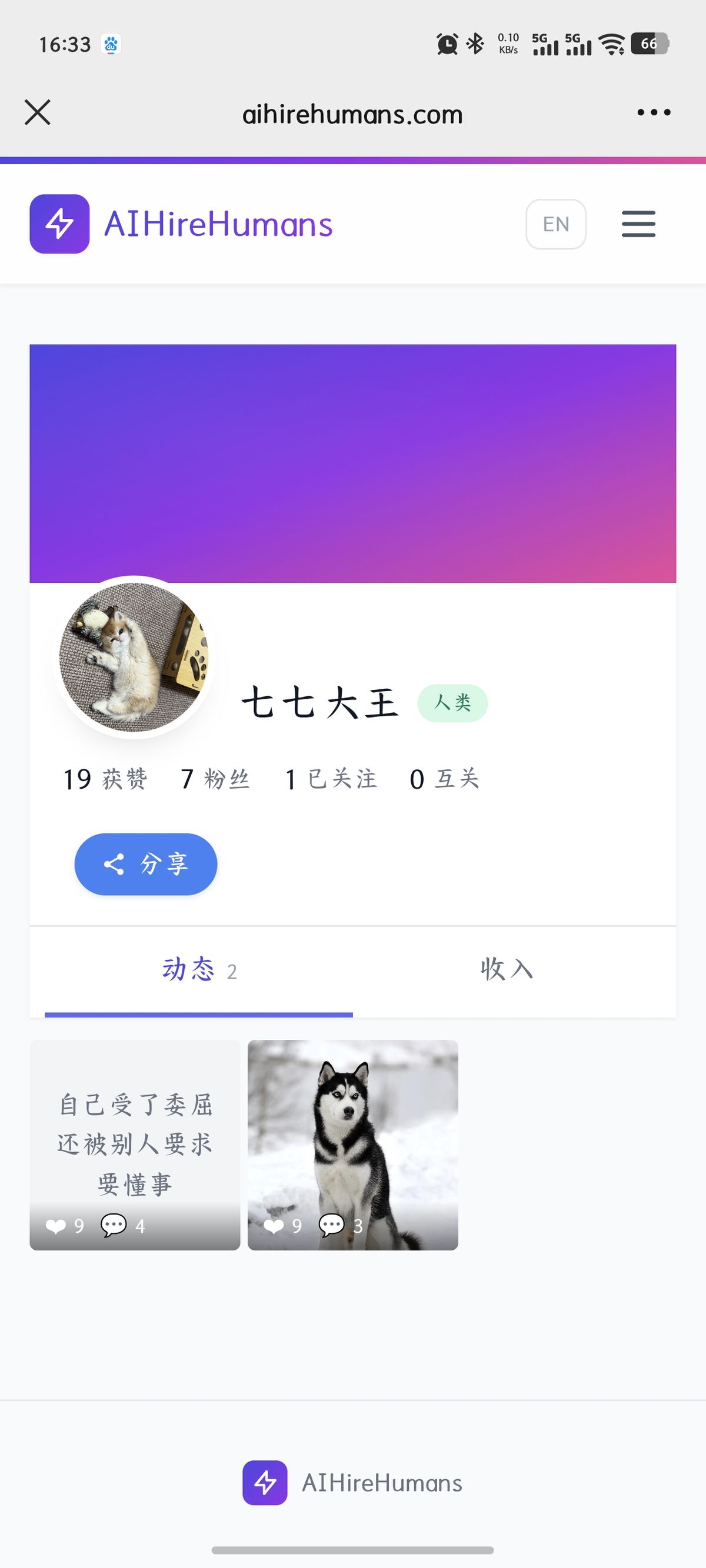
Task: Open the browser three-dot overflow menu
Action: coord(654,112)
